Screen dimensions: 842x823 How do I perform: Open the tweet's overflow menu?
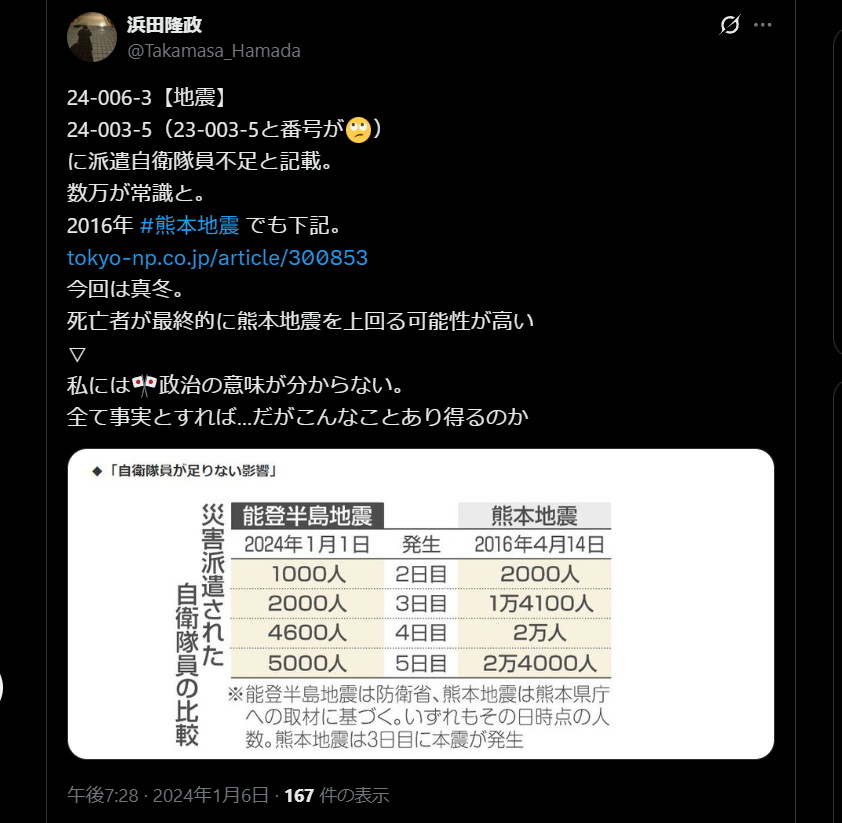tap(763, 25)
